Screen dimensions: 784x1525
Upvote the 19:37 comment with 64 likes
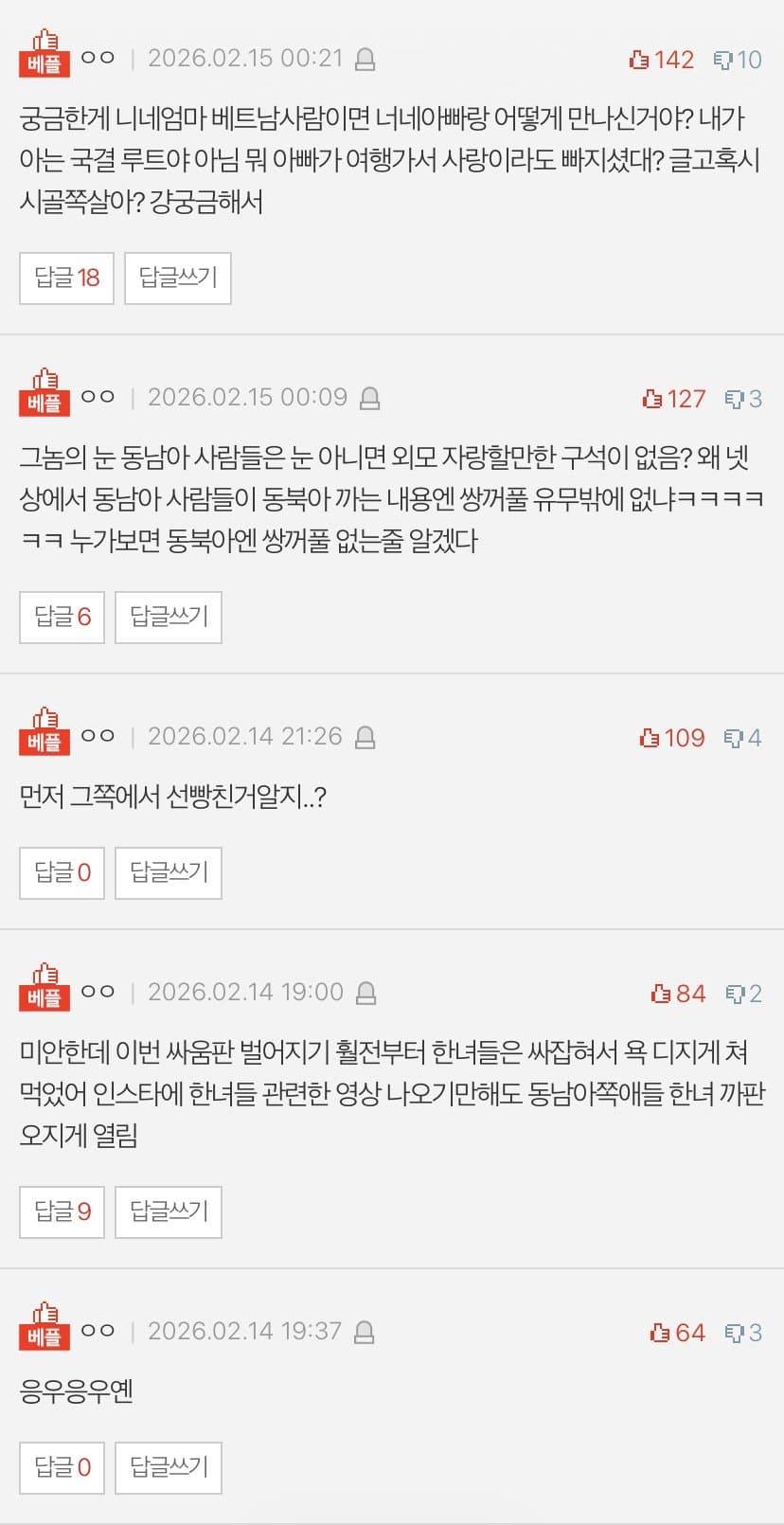pyautogui.click(x=677, y=1333)
